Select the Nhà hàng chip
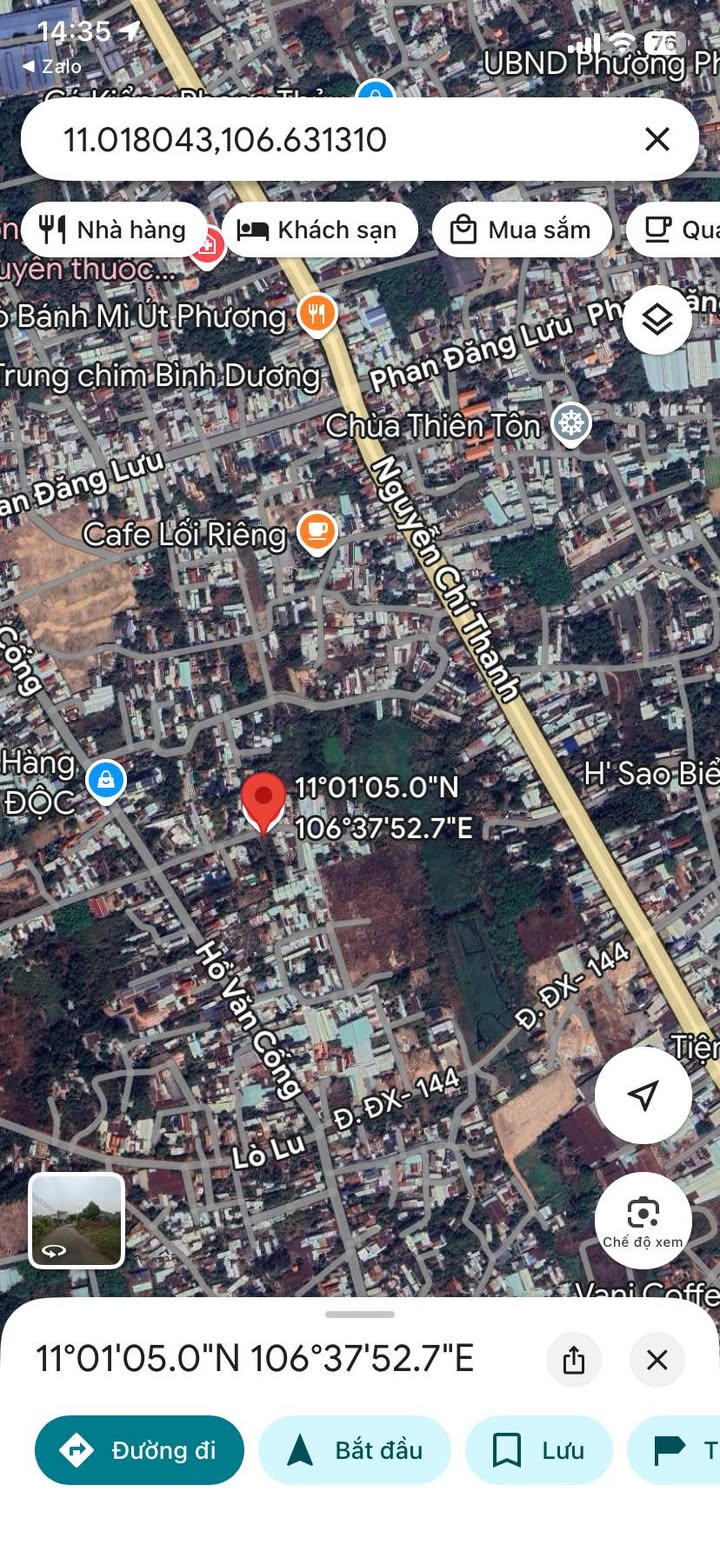The width and height of the screenshot is (720, 1558). [x=113, y=230]
